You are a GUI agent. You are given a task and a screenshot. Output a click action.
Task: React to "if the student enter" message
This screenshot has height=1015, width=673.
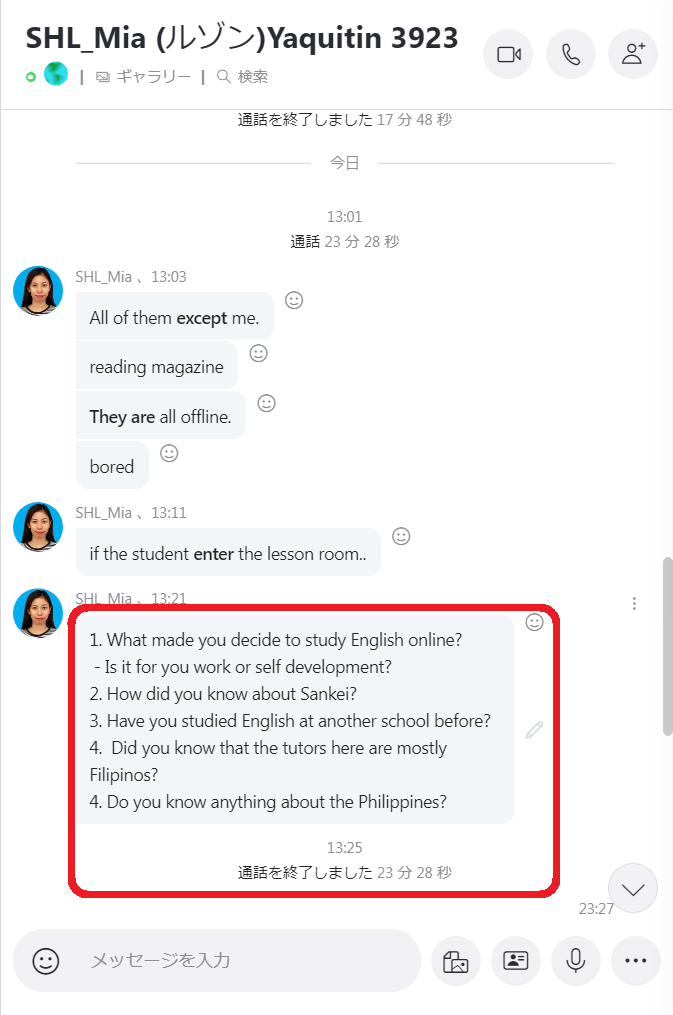pyautogui.click(x=401, y=536)
